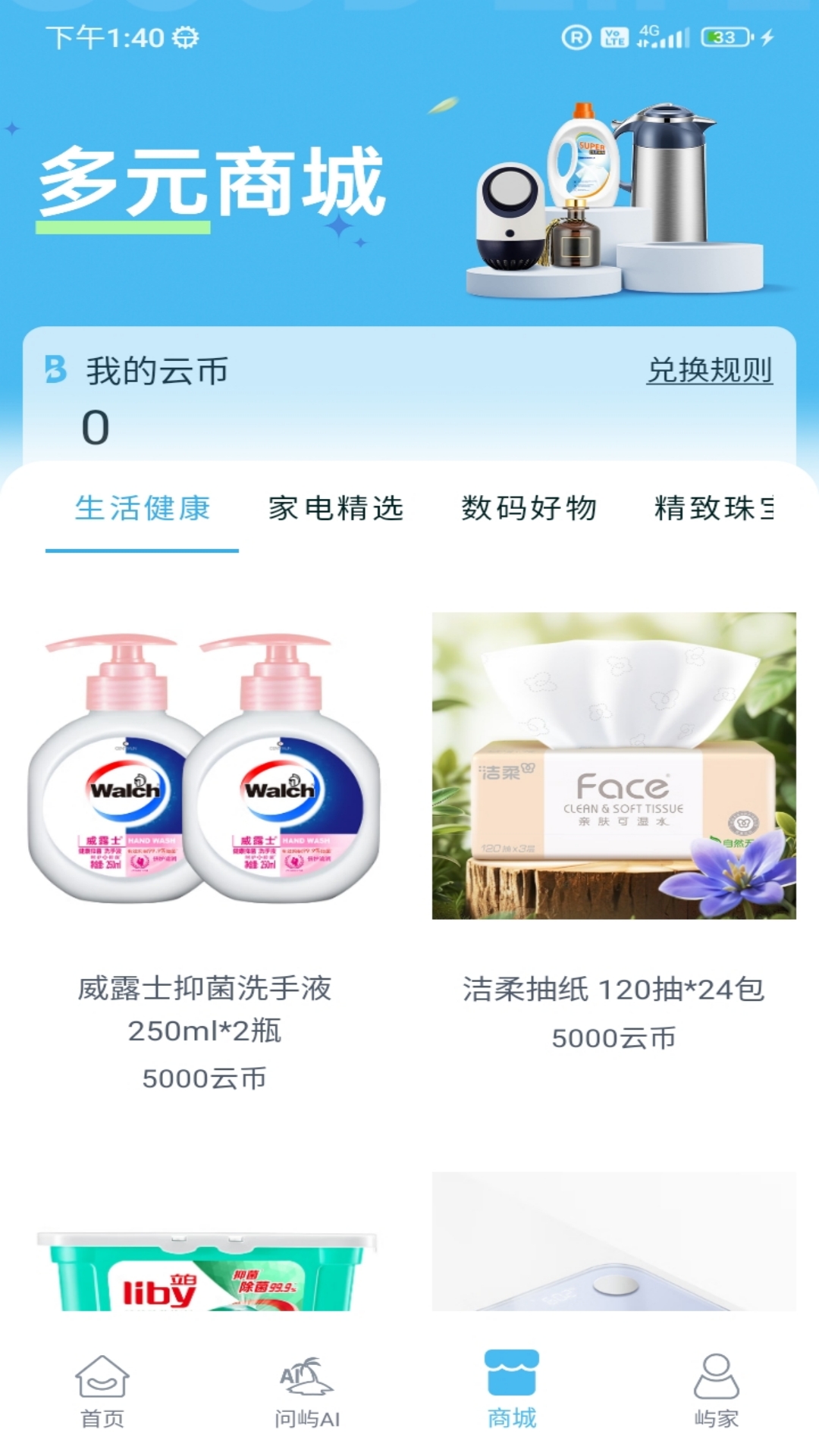Open the 兑换规则 link
Viewport: 819px width, 1456px height.
coord(709,370)
